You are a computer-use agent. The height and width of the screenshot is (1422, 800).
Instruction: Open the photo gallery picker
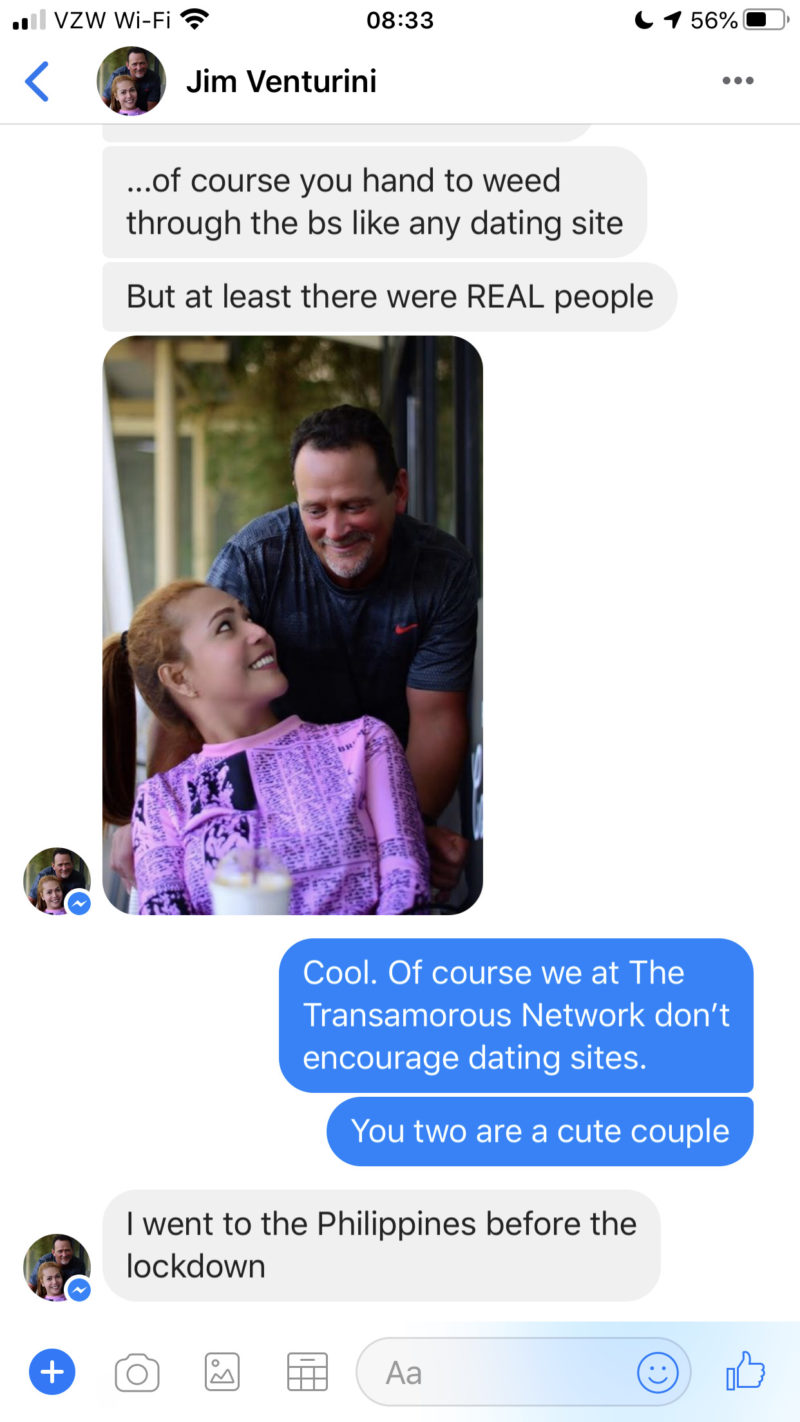point(222,1372)
